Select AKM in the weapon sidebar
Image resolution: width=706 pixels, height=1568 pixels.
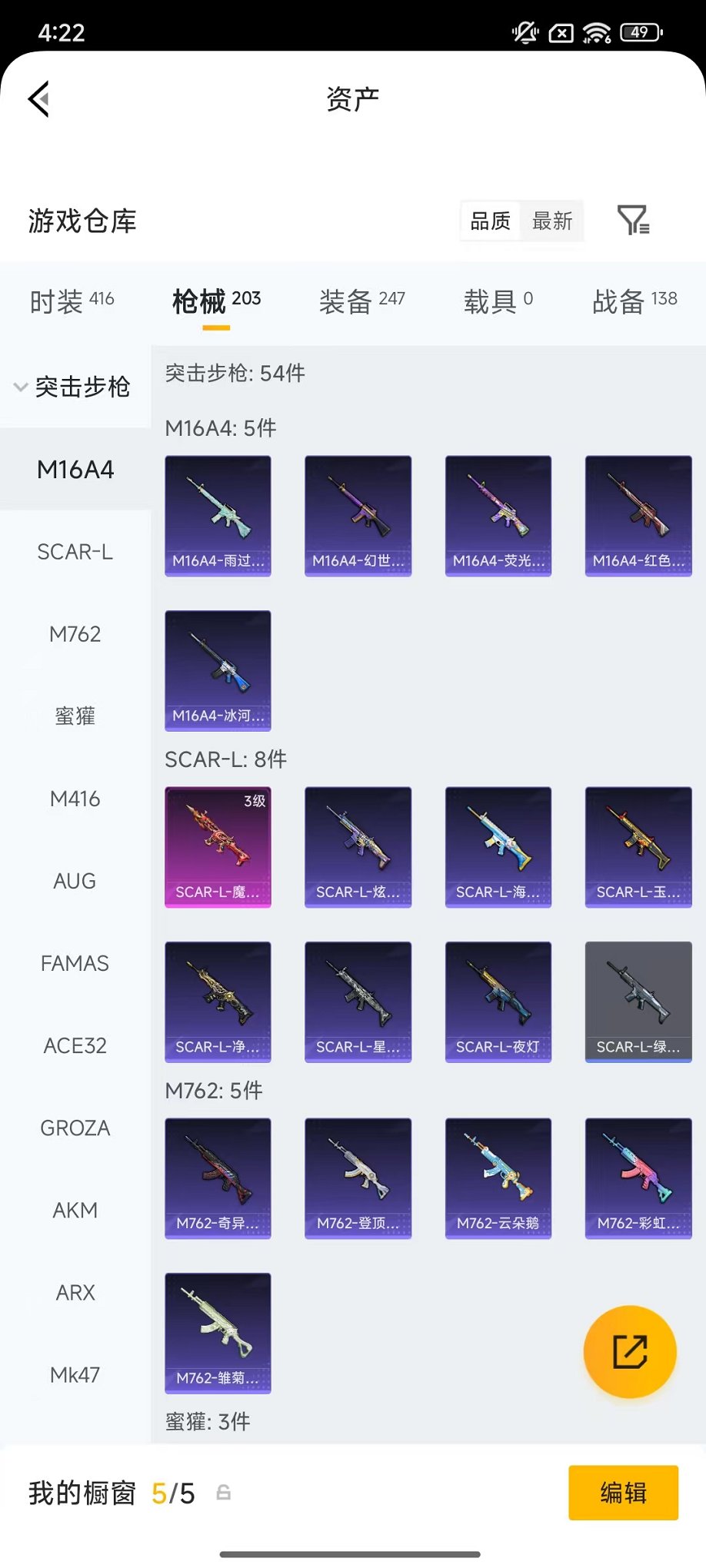75,1210
